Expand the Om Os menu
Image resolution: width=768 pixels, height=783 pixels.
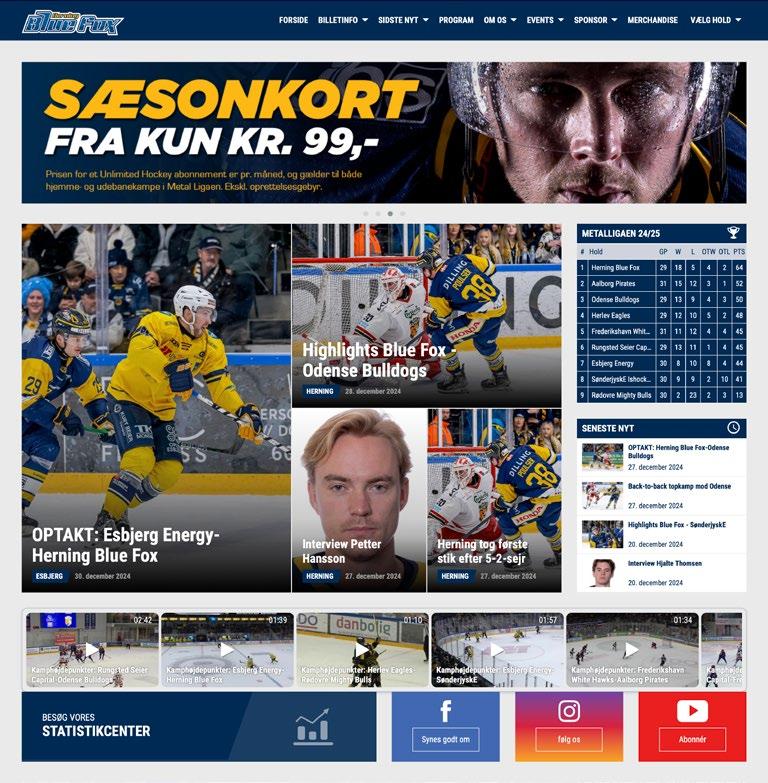499,20
